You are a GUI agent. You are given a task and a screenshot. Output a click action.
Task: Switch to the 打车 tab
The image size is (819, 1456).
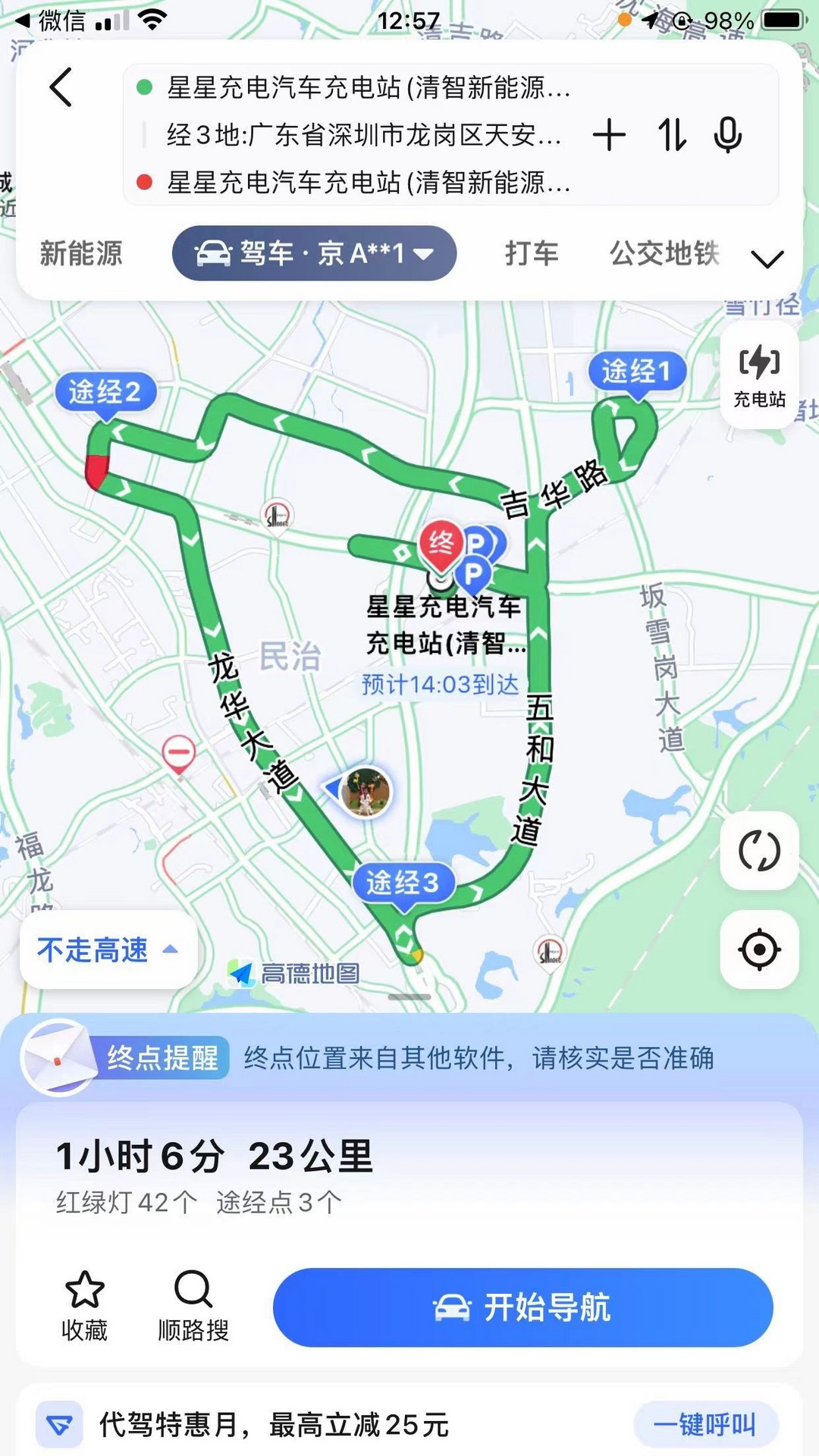tap(532, 253)
